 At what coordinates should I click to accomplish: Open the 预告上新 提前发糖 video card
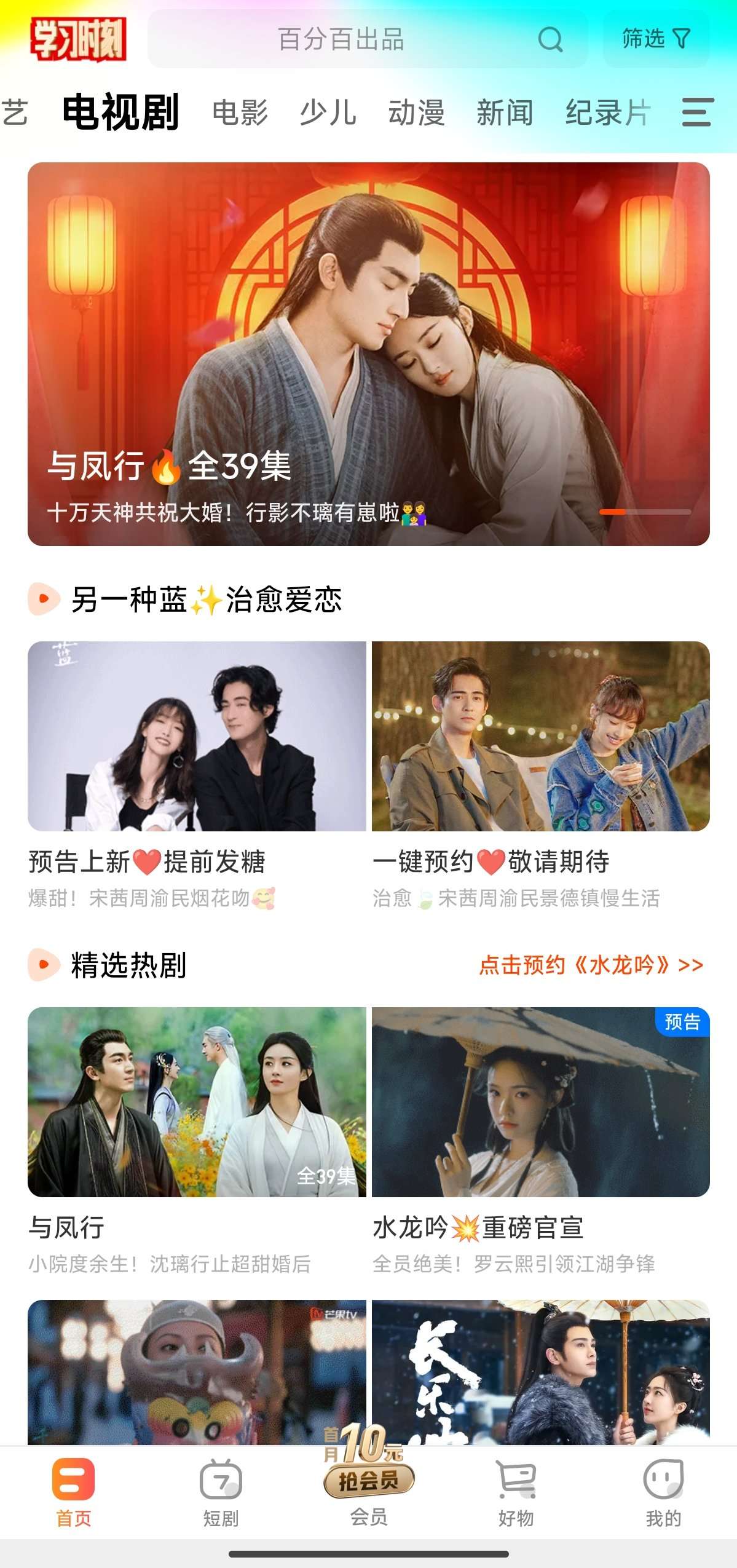[197, 736]
